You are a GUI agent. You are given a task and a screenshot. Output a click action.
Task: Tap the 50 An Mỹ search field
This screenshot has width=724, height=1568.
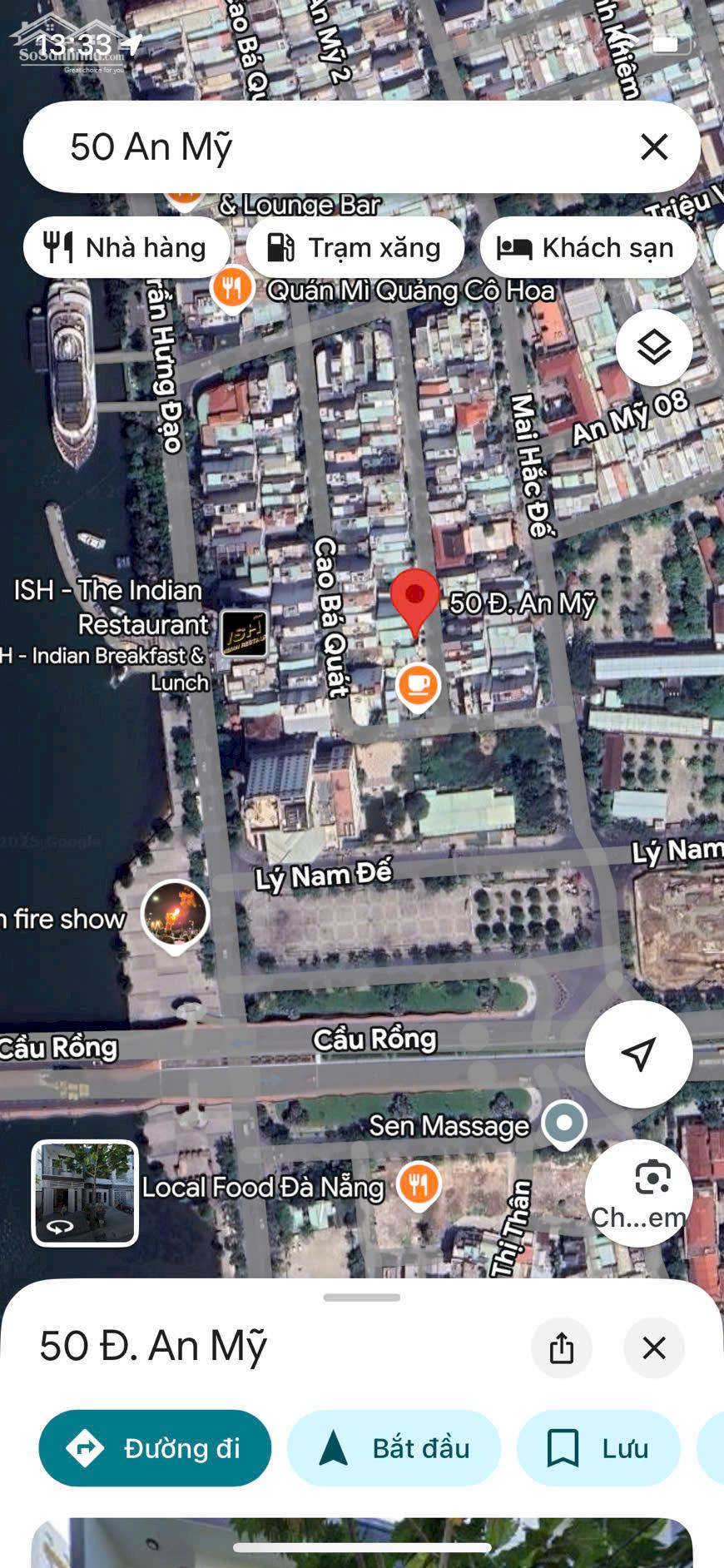[x=333, y=147]
